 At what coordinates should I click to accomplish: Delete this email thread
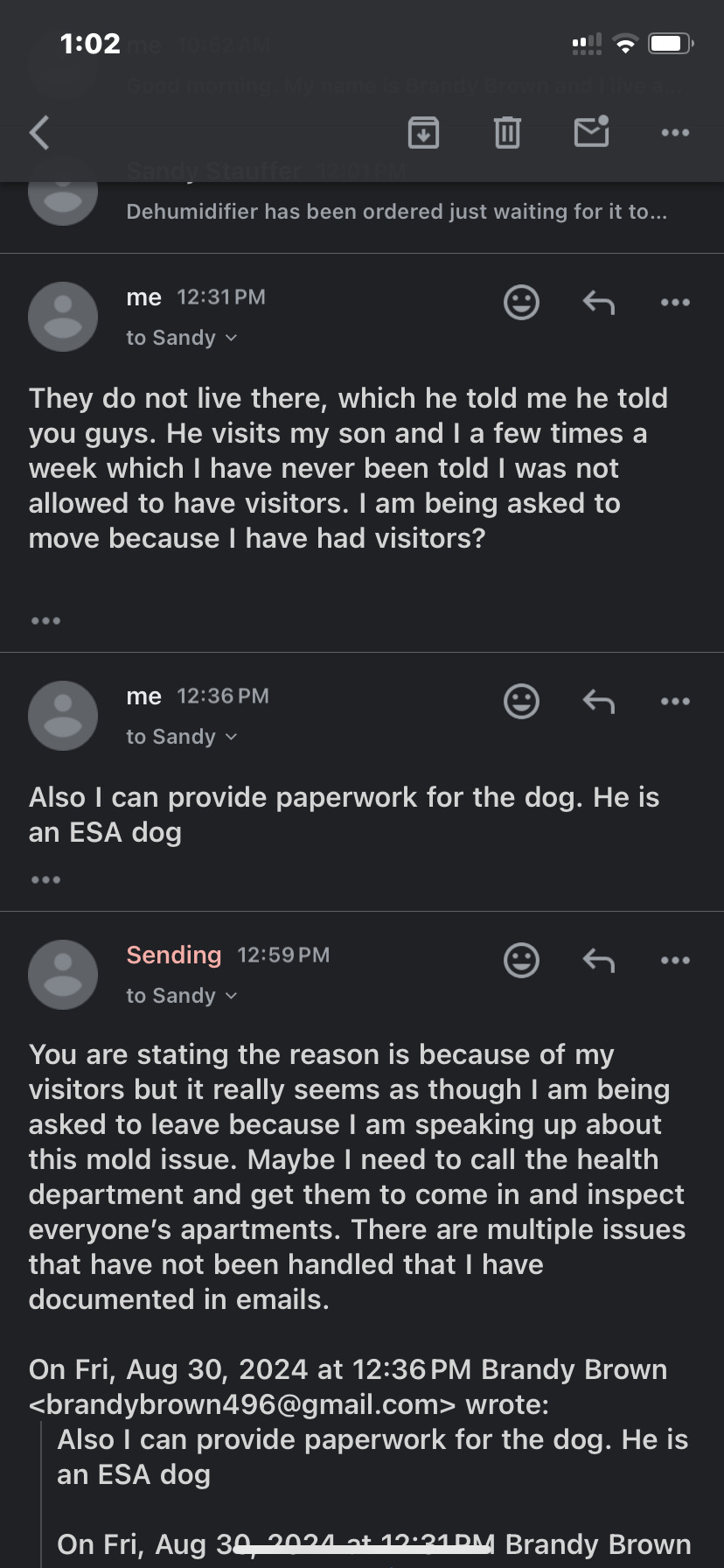point(507,133)
